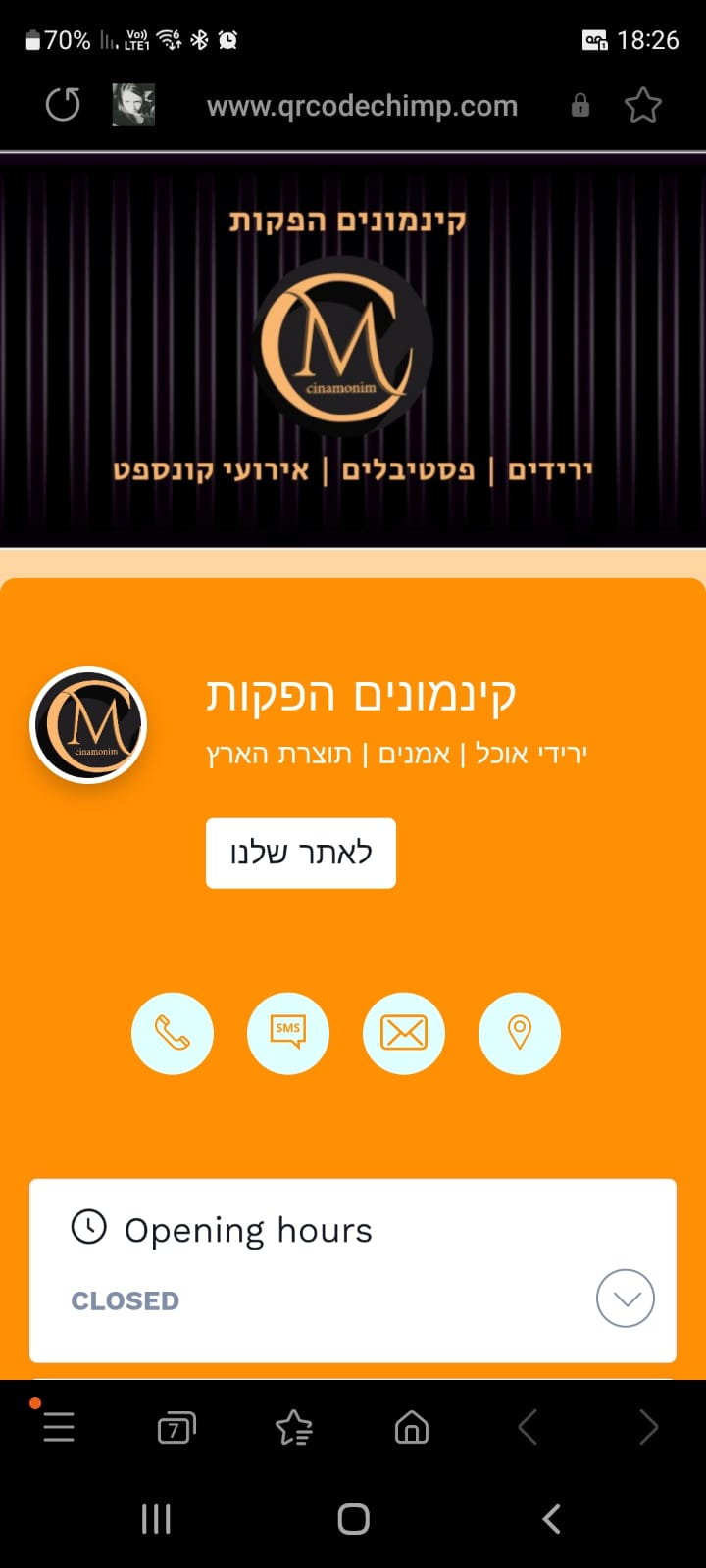Email the business via envelope icon
Image resolution: width=706 pixels, height=1568 pixels.
pyautogui.click(x=404, y=1033)
